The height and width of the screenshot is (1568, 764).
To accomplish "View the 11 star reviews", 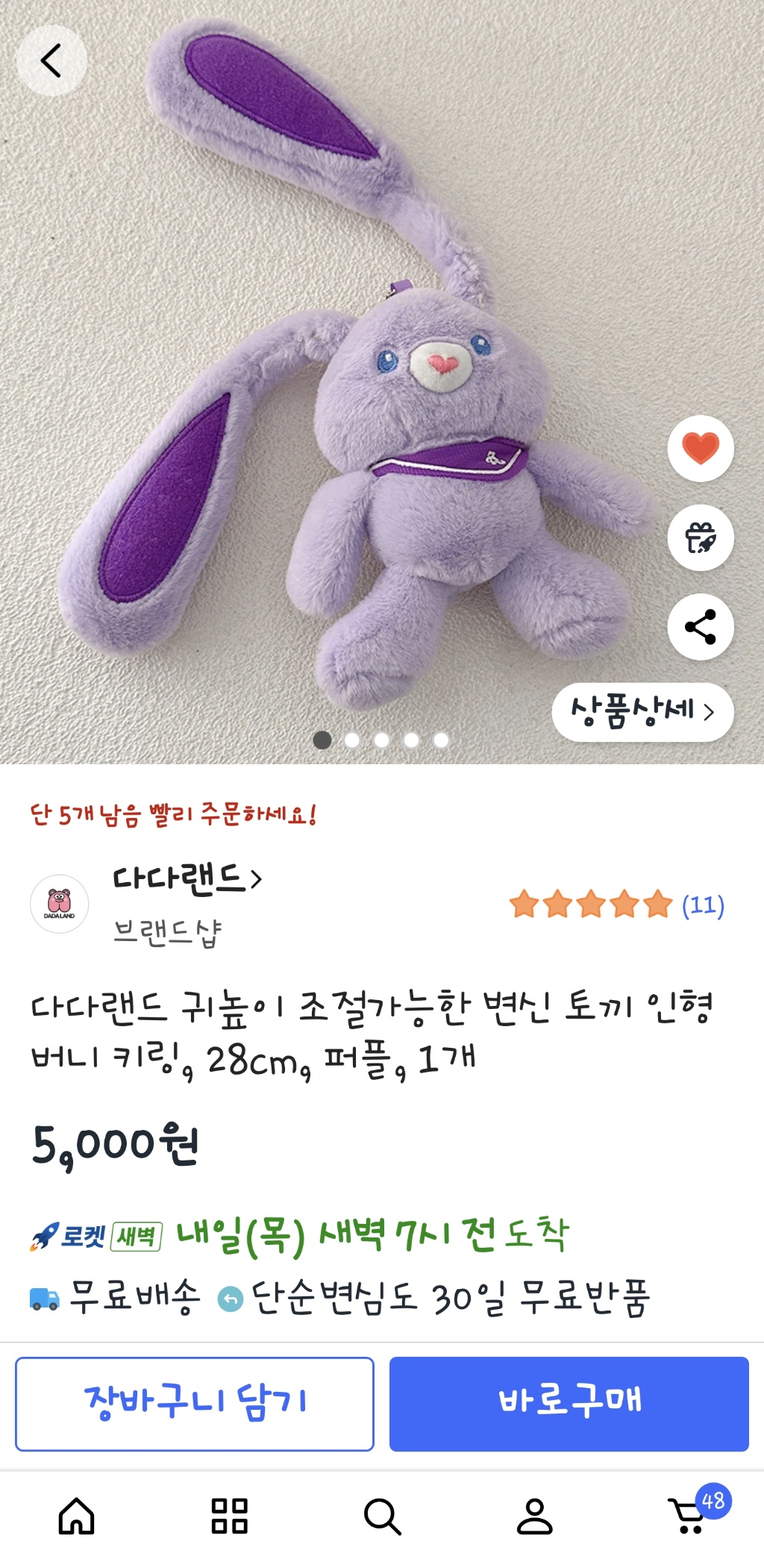I will tap(616, 905).
